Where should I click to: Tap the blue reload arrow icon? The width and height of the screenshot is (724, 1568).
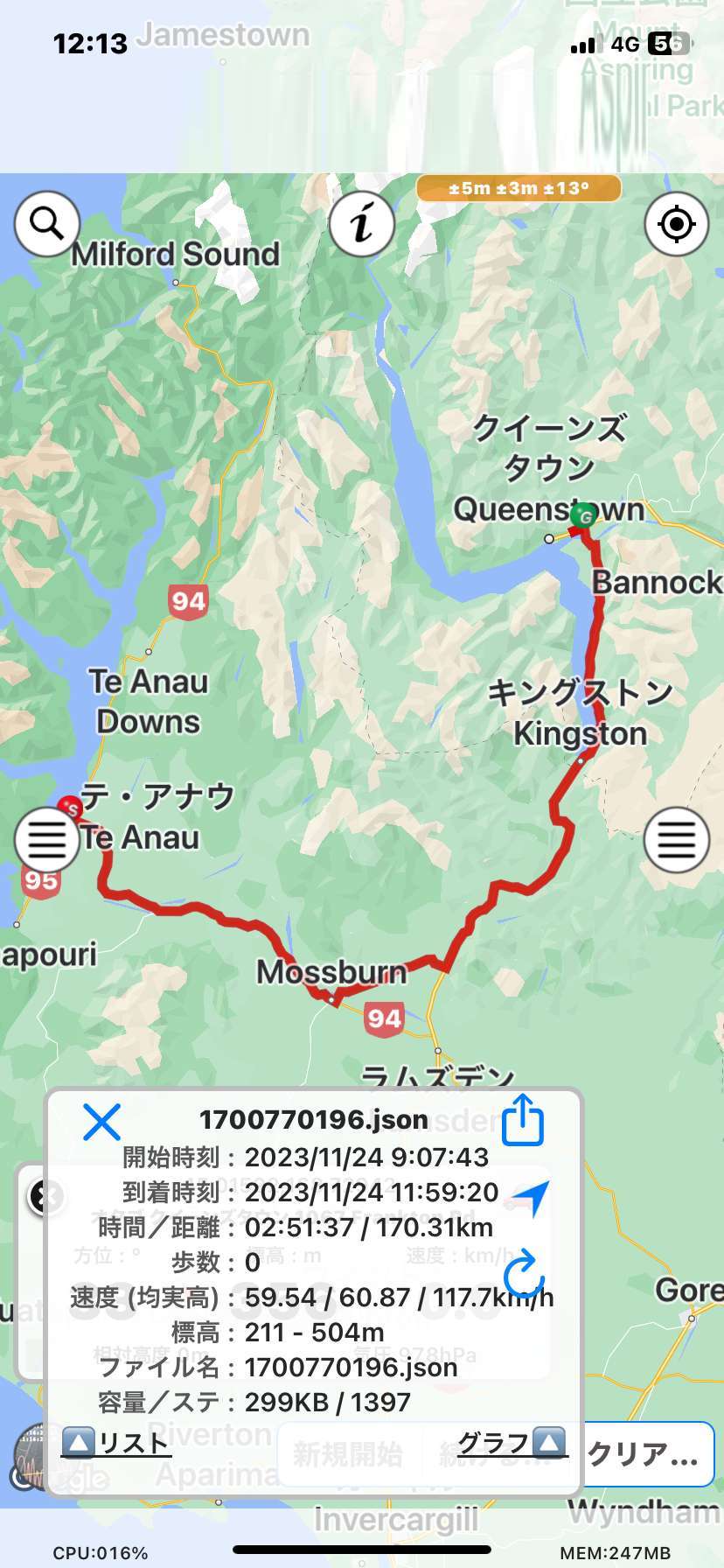[x=525, y=1272]
